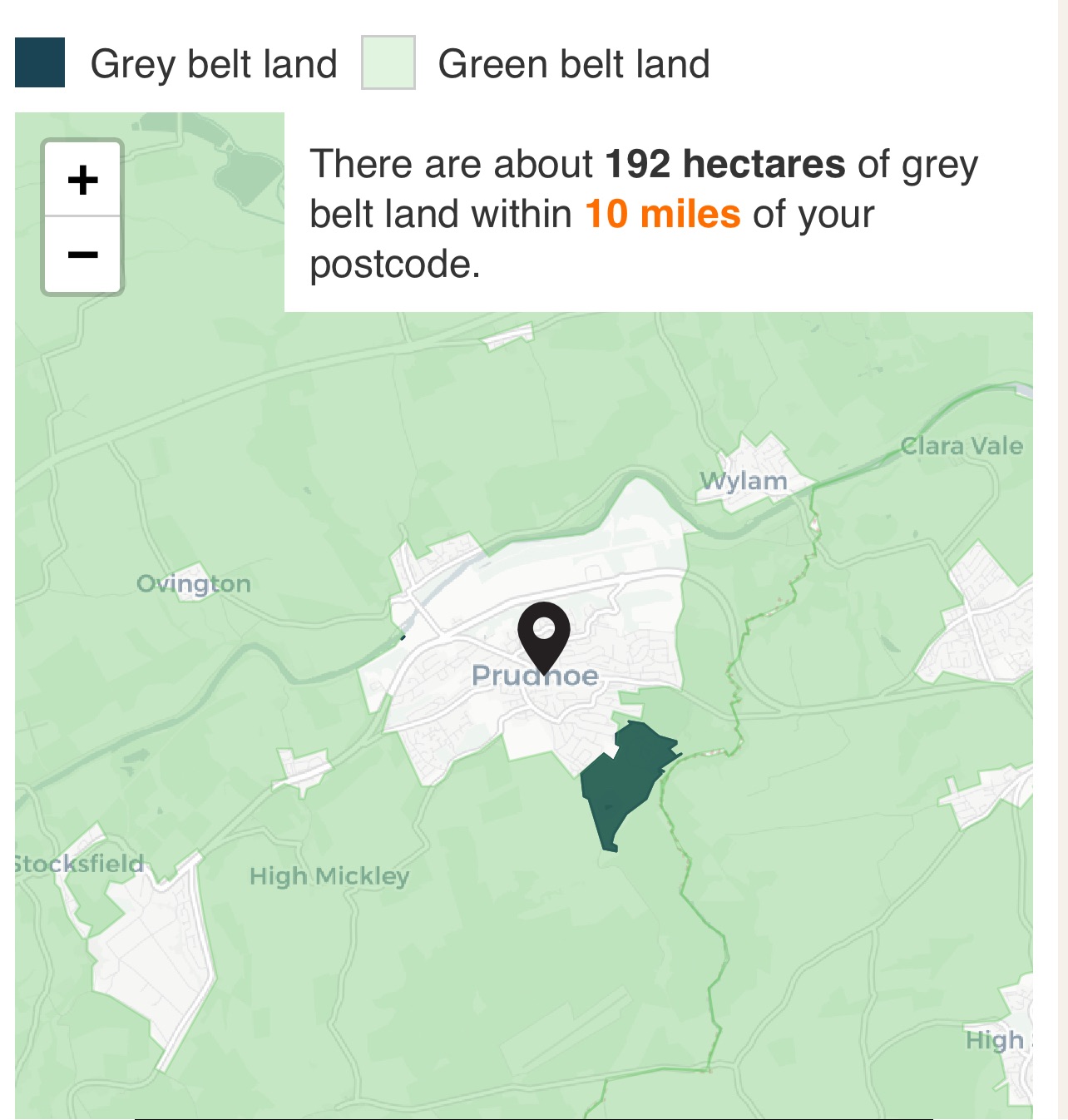Tap the location pin over Prudhoe

pos(543,634)
